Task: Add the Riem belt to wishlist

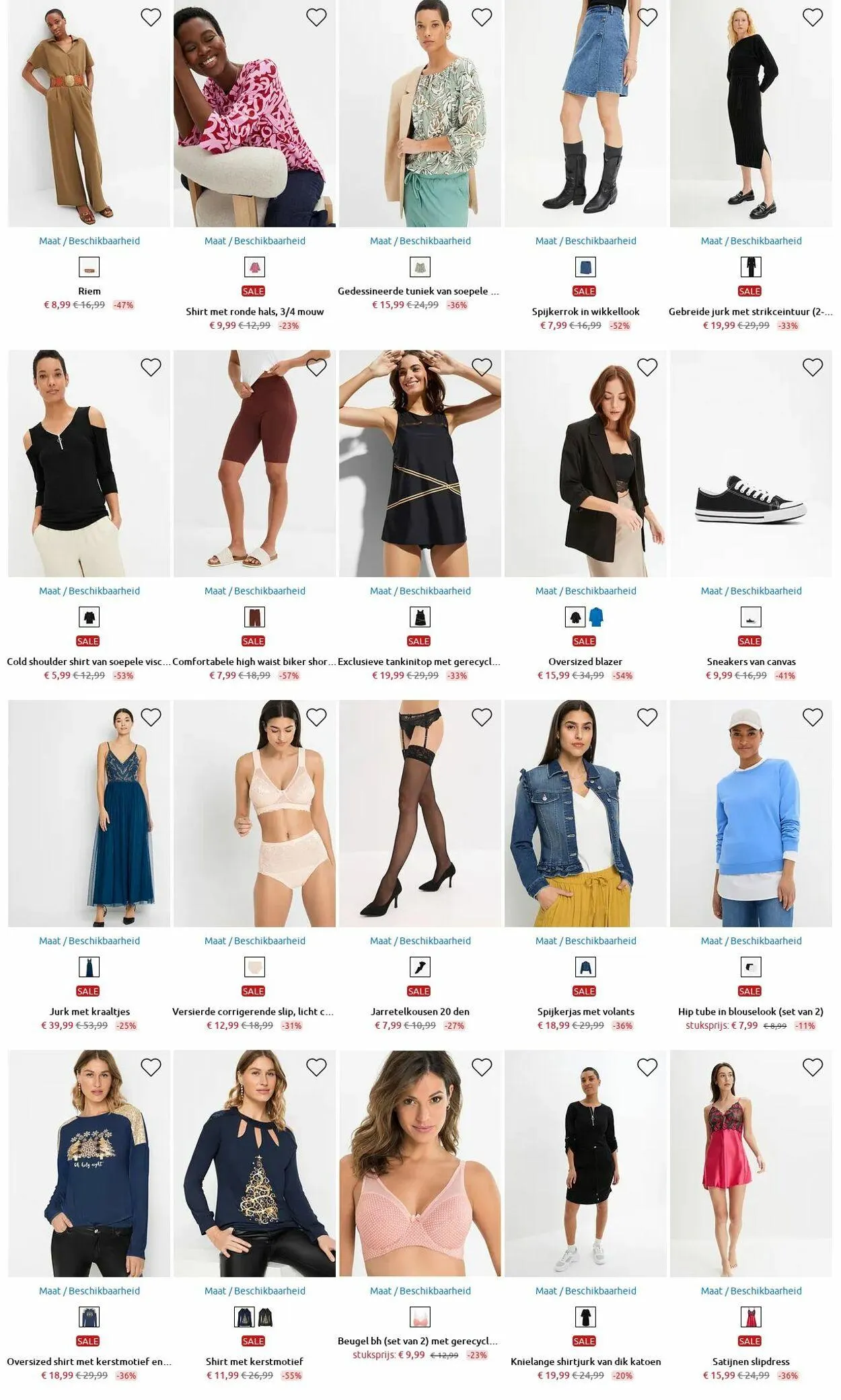Action: click(x=151, y=17)
